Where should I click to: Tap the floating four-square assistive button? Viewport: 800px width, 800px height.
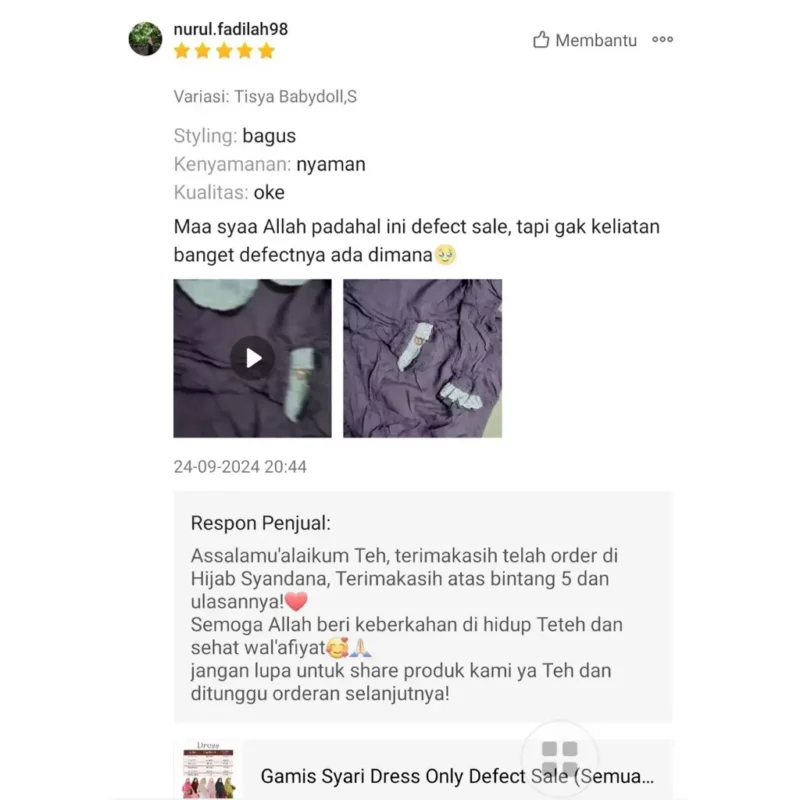[x=560, y=759]
